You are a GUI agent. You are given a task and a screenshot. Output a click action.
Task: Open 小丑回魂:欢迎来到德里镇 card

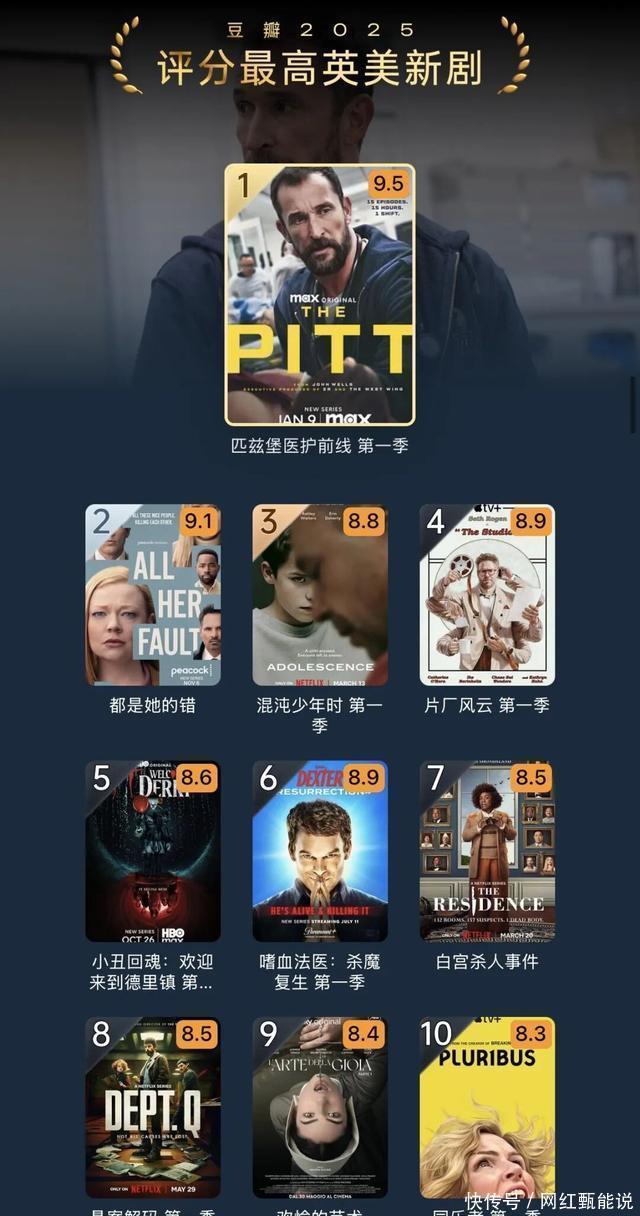[152, 852]
